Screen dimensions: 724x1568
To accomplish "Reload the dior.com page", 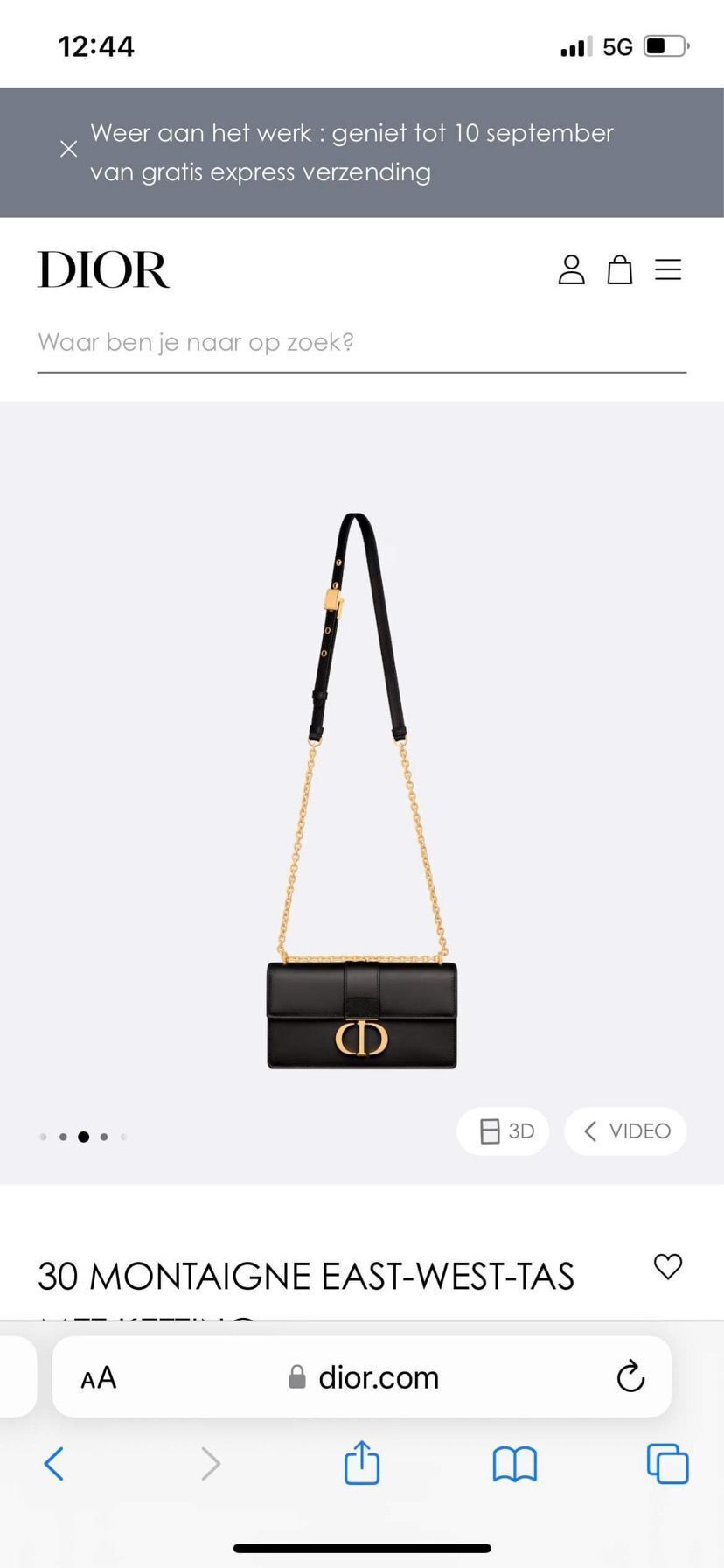I will pyautogui.click(x=630, y=1377).
